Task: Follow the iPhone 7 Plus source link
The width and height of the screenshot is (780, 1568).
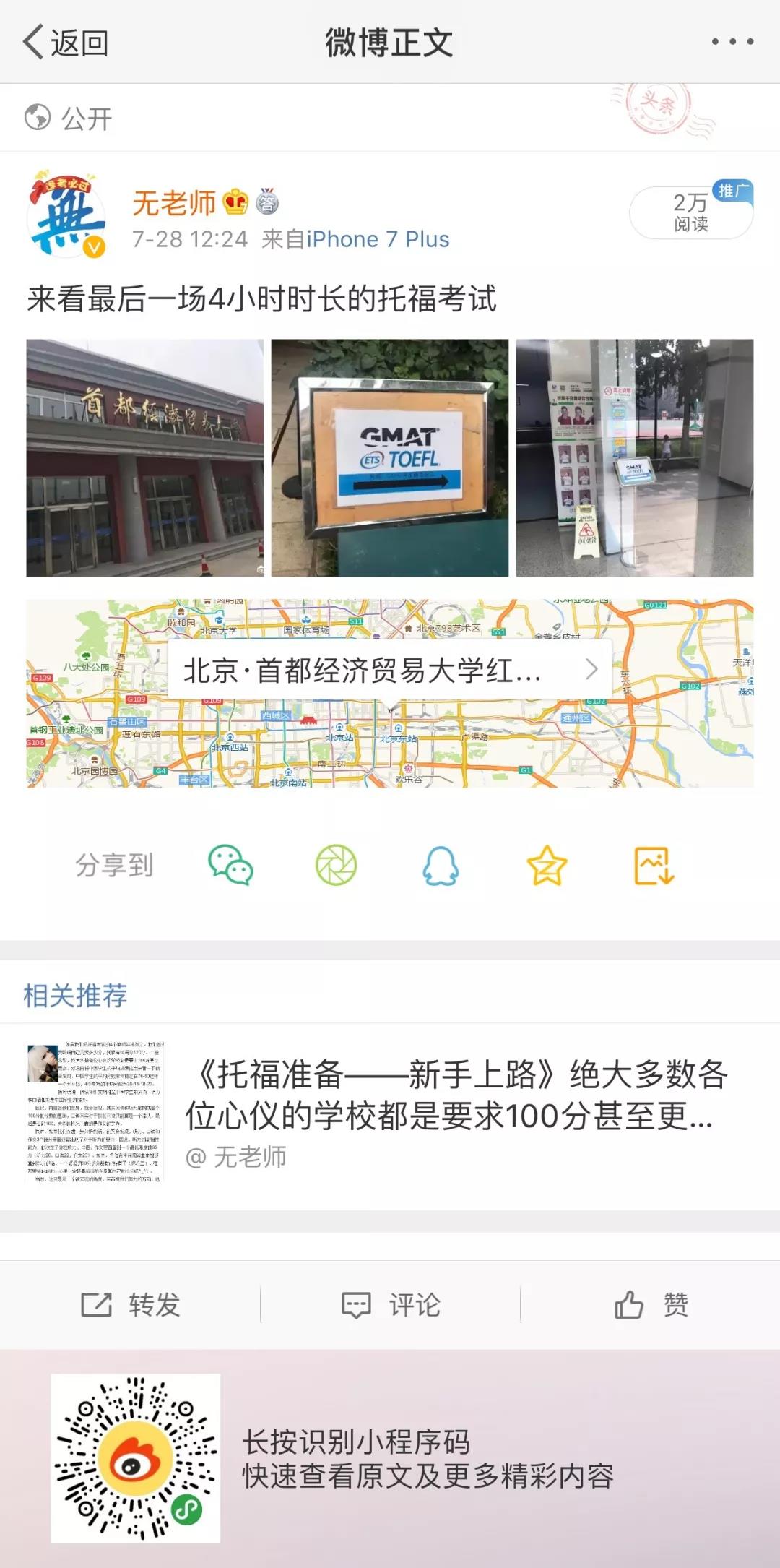Action: (x=378, y=239)
